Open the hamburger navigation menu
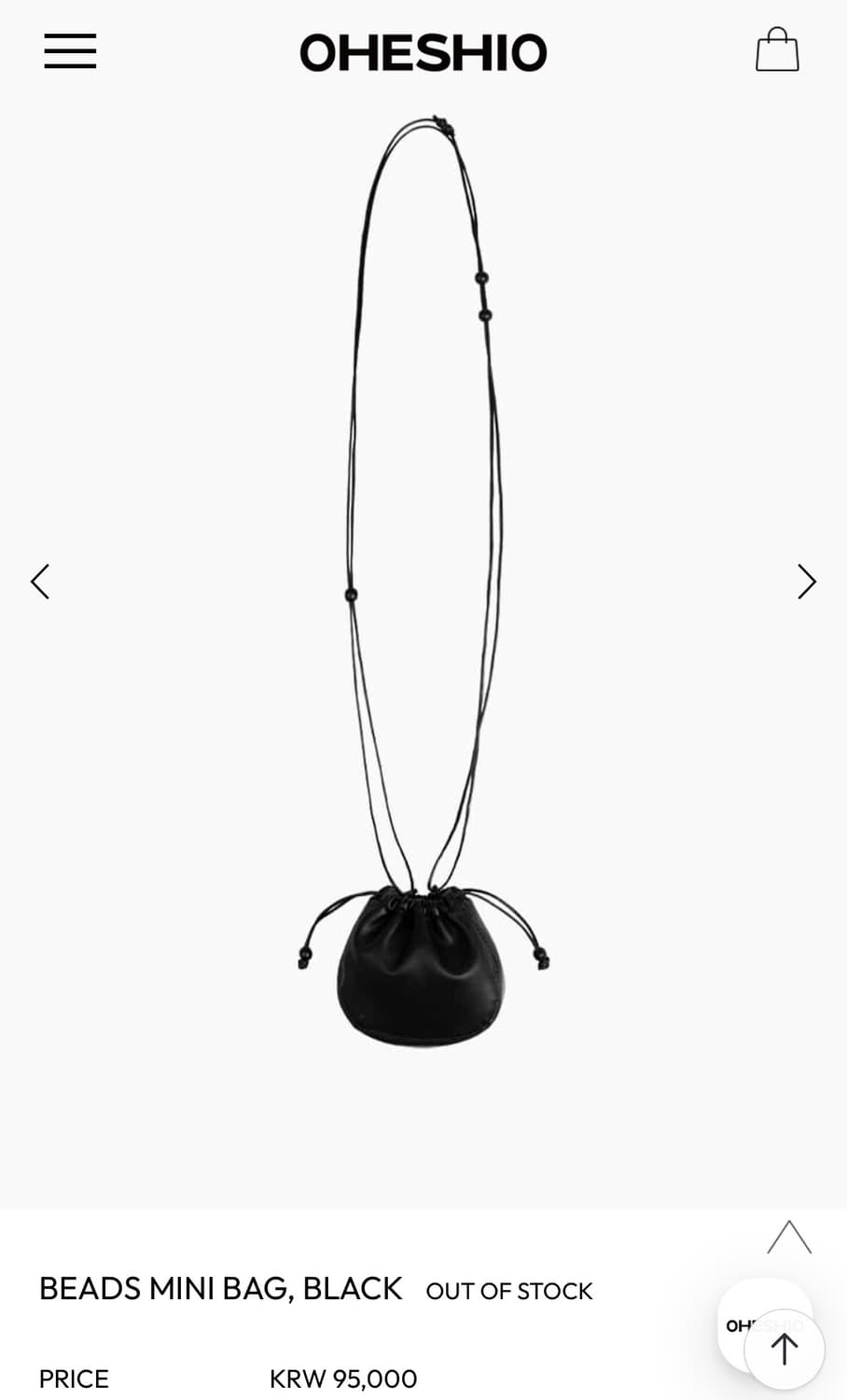The width and height of the screenshot is (847, 1400). 69,51
